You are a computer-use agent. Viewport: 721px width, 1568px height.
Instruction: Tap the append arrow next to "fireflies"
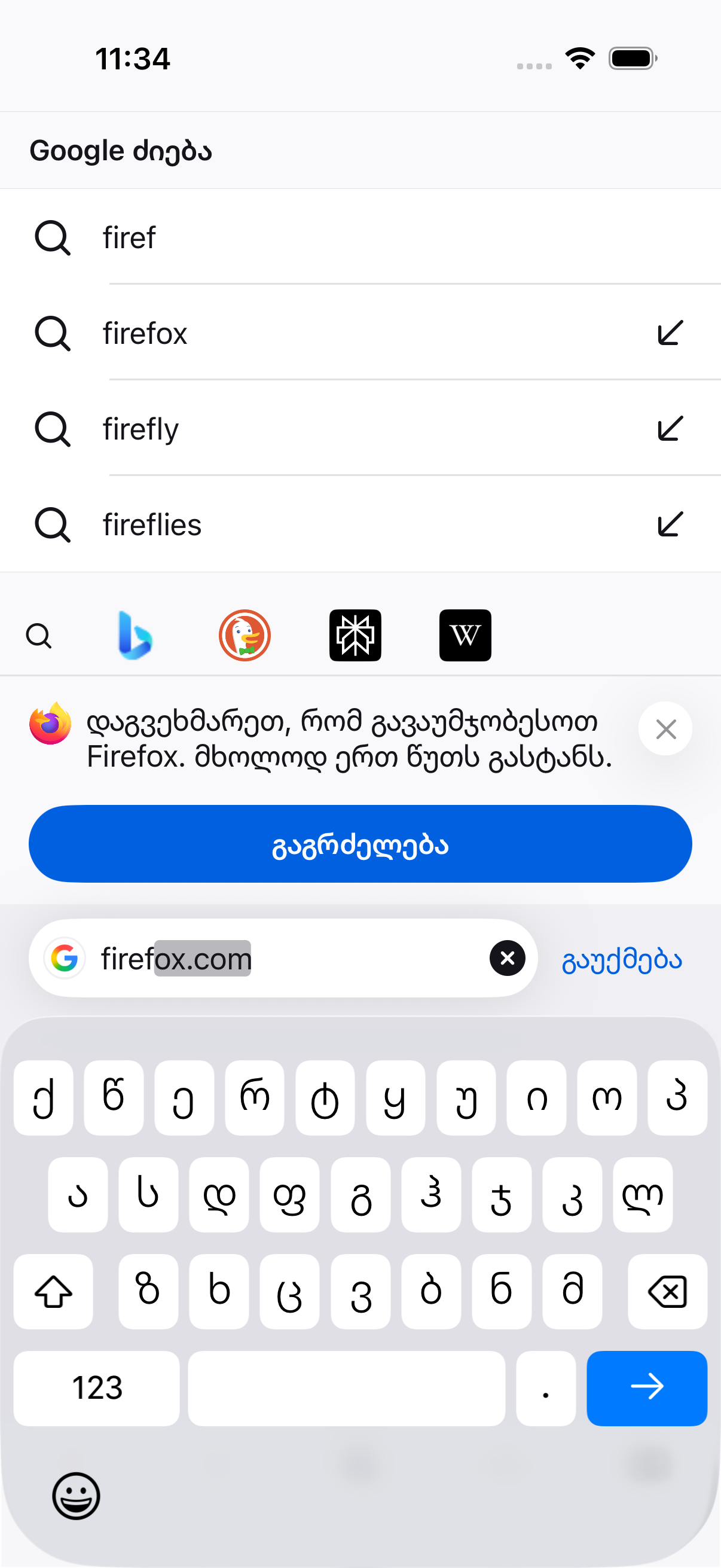pos(670,524)
